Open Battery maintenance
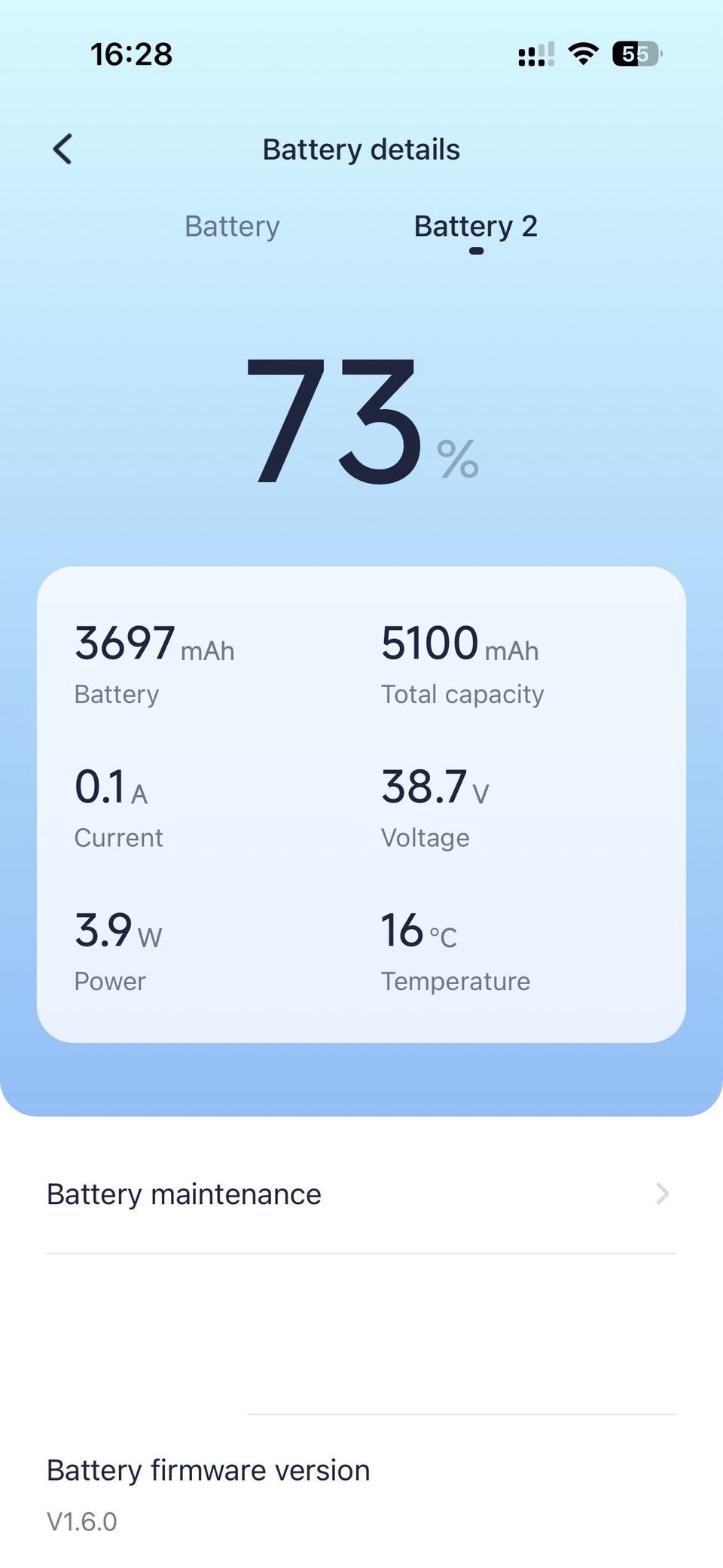This screenshot has width=723, height=1568. pyautogui.click(x=361, y=1194)
